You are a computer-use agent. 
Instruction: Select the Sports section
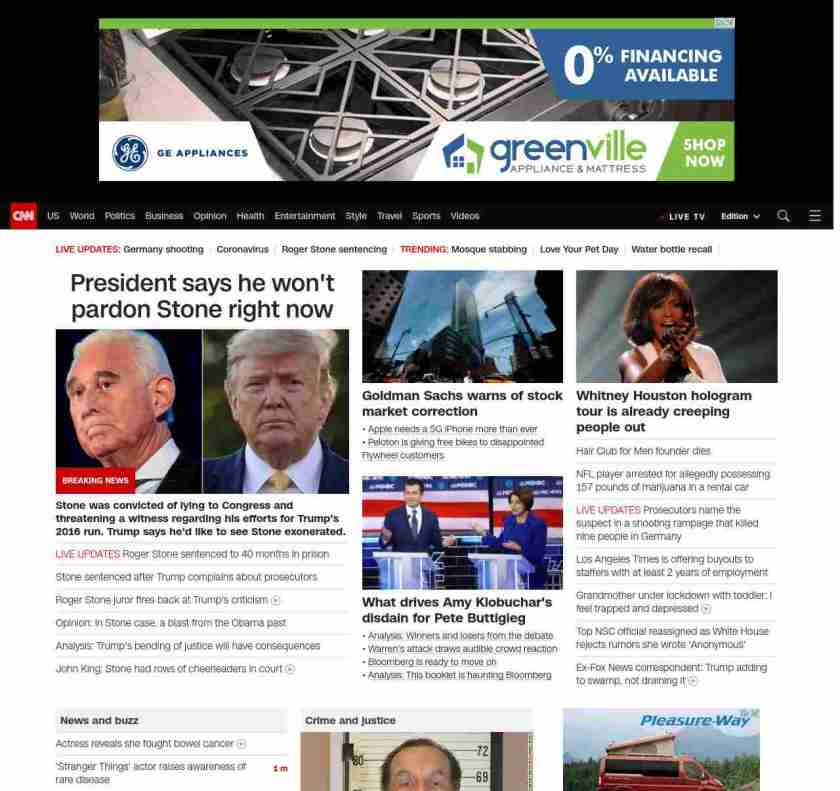click(426, 216)
